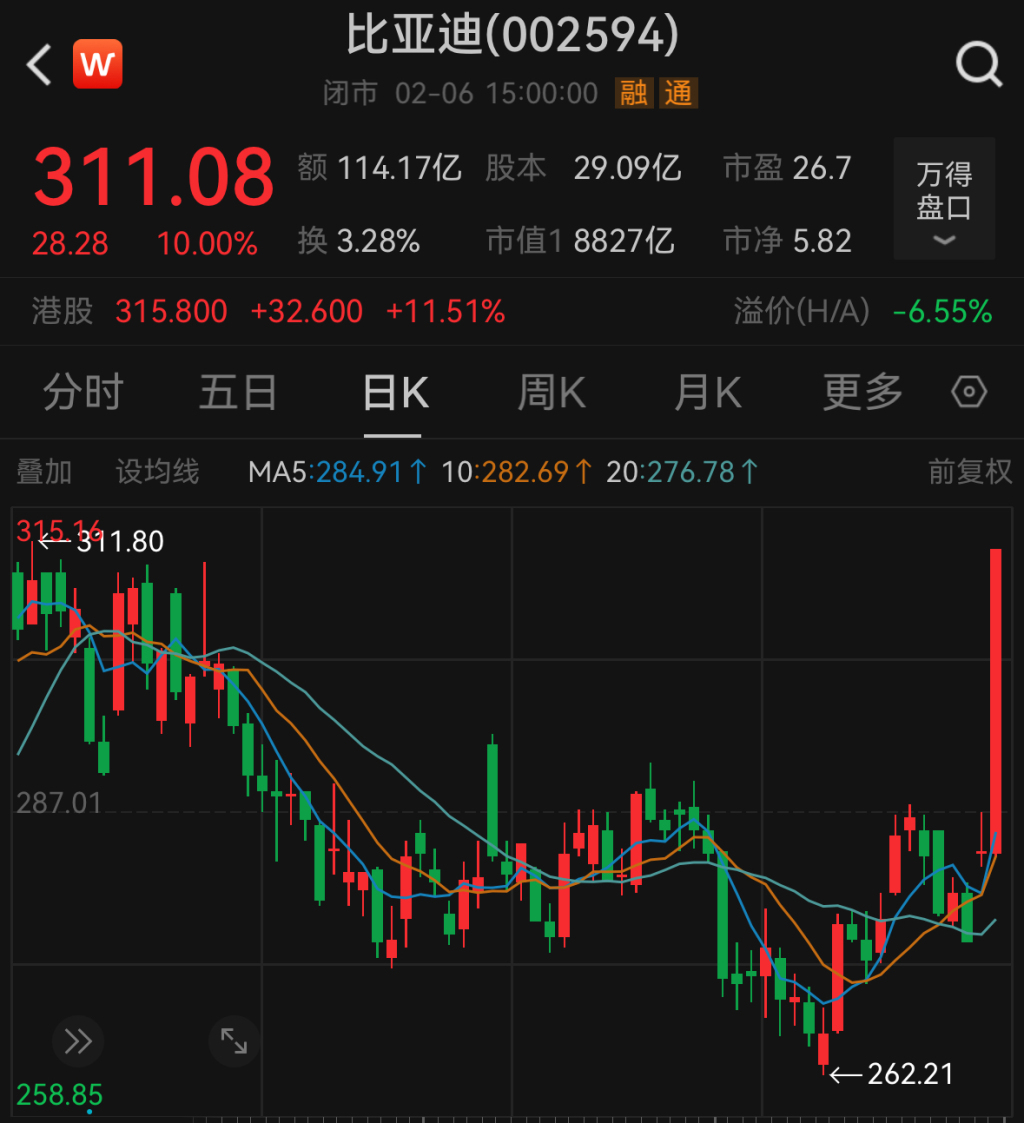The width and height of the screenshot is (1024, 1123).
Task: Expand the 万得盘口 dropdown
Action: click(x=944, y=199)
